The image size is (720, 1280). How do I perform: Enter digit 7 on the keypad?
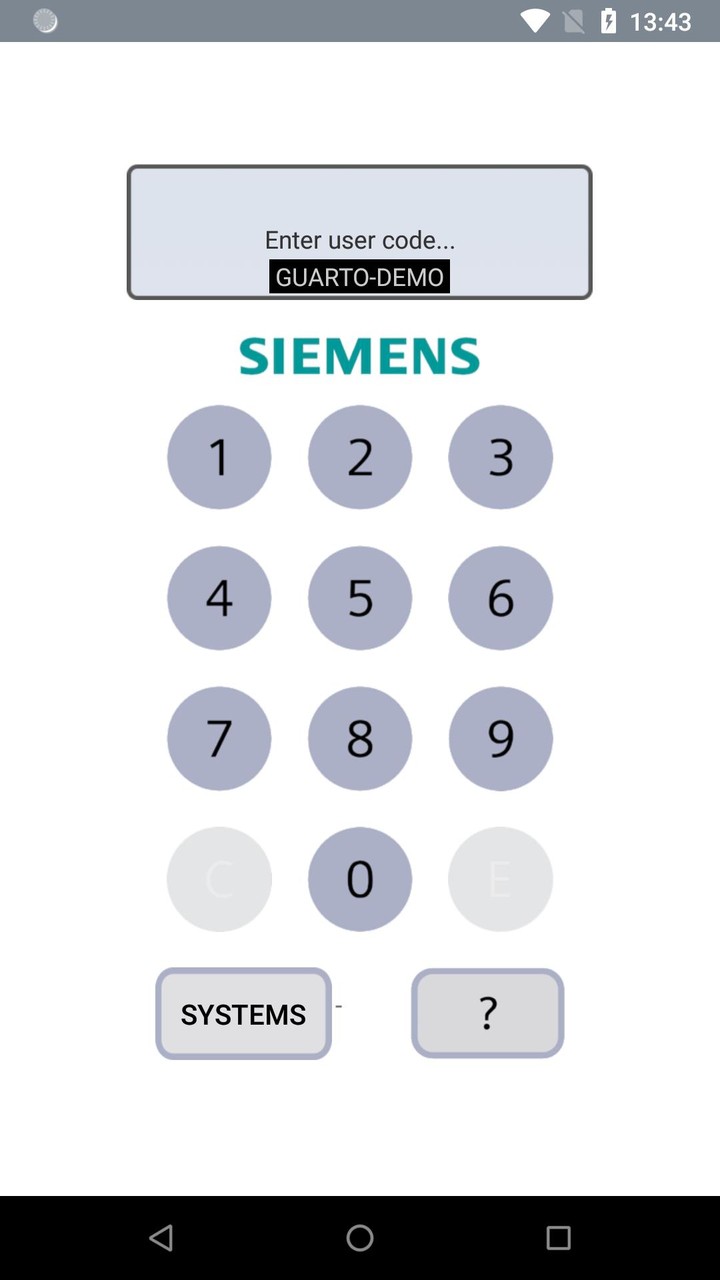219,738
